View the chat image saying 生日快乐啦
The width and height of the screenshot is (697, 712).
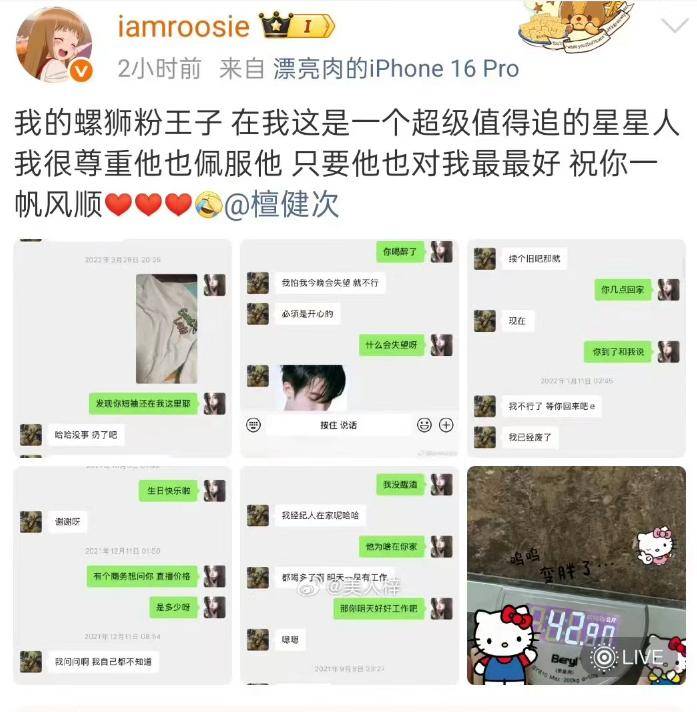122,576
